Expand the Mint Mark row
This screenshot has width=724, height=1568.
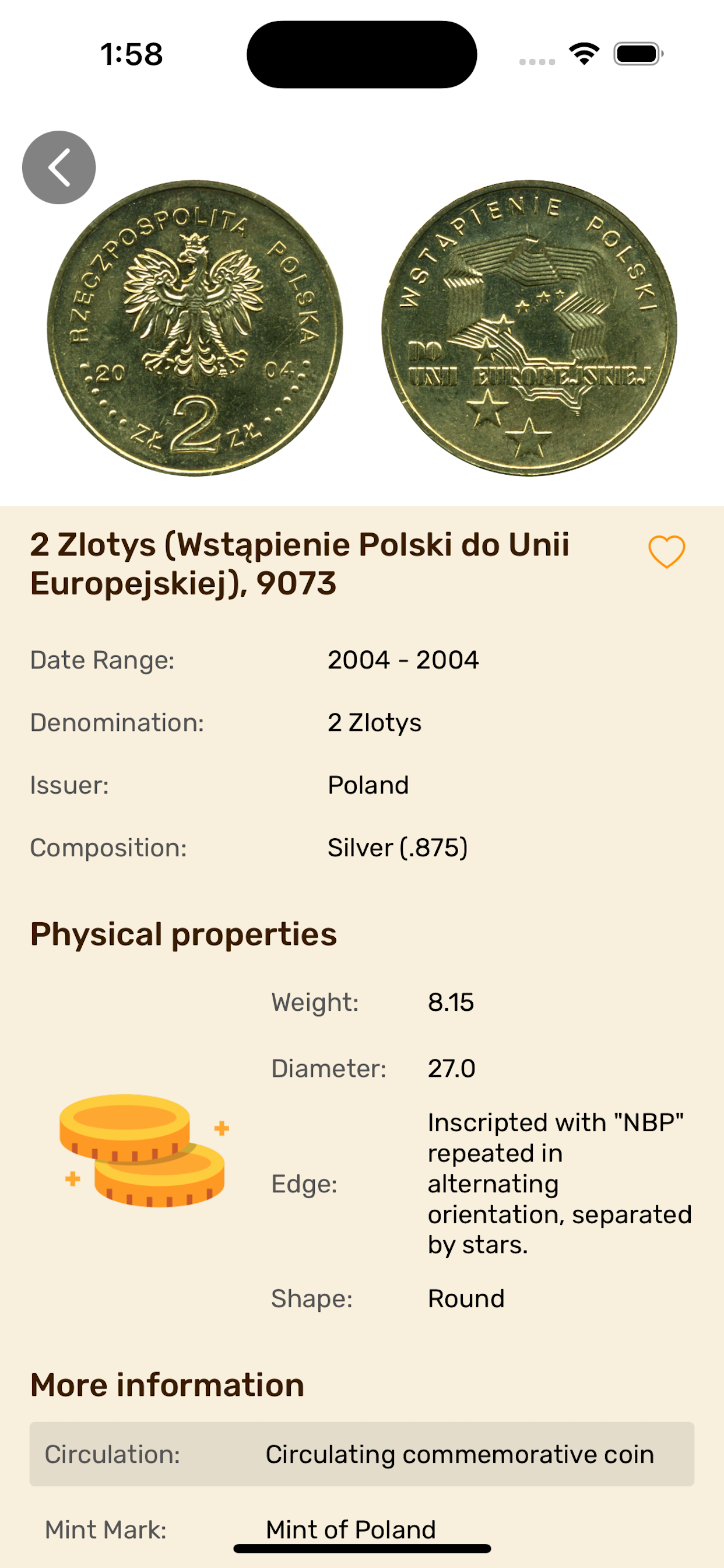362,1529
